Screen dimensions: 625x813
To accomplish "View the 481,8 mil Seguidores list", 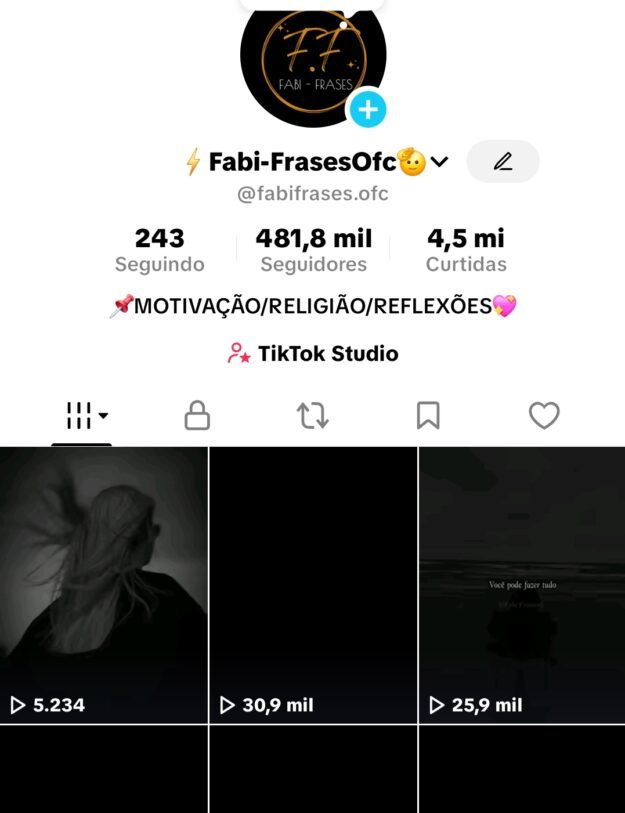I will click(313, 250).
